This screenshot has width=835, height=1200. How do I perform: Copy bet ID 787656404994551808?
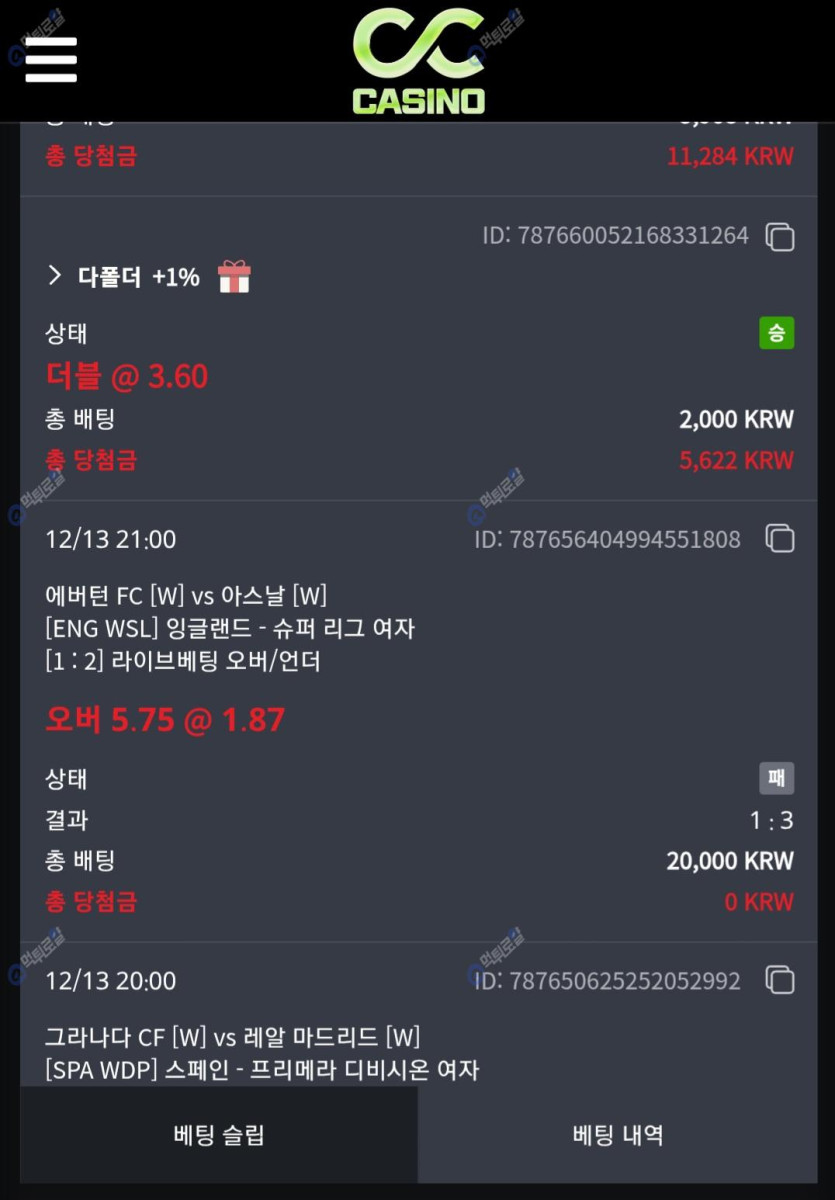[x=780, y=539]
